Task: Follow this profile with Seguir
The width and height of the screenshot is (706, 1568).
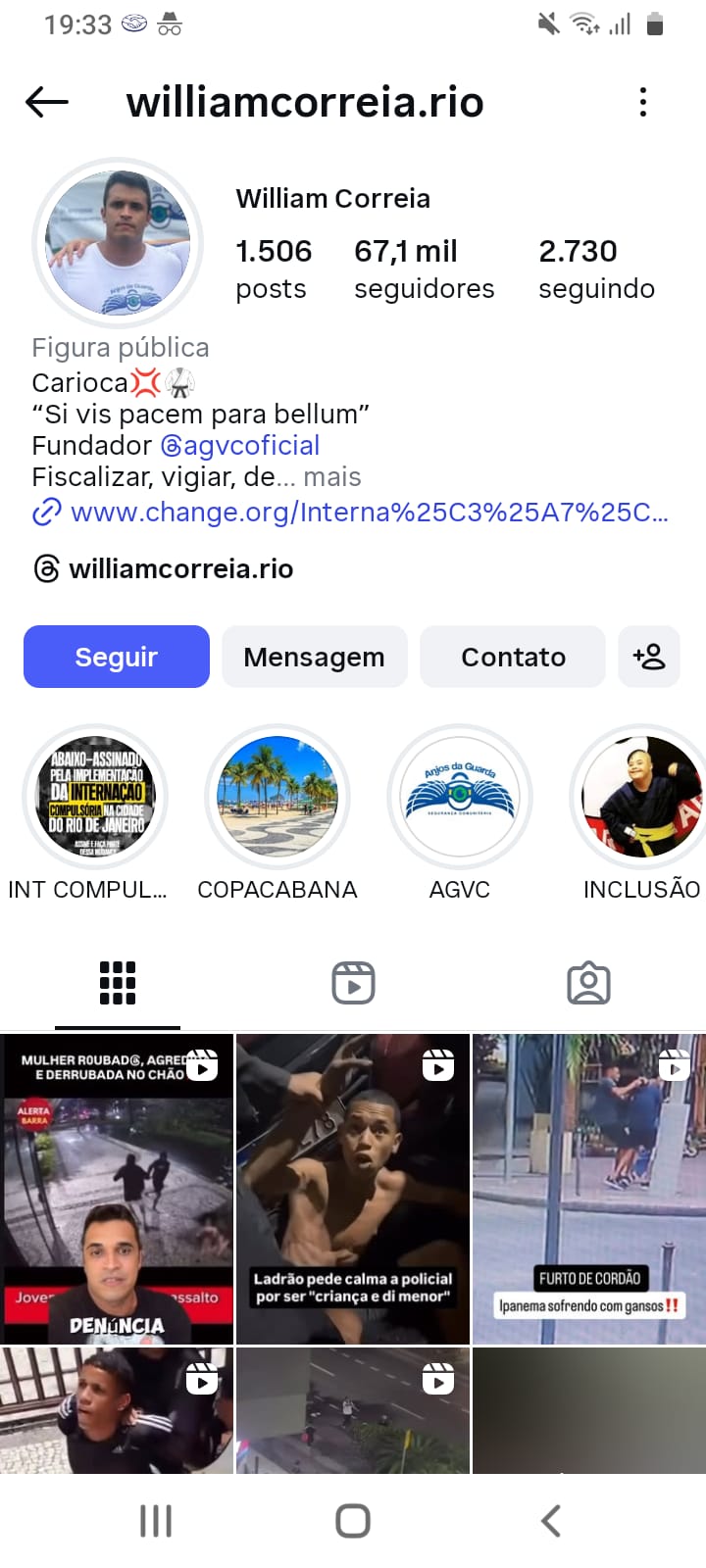Action: tap(117, 657)
